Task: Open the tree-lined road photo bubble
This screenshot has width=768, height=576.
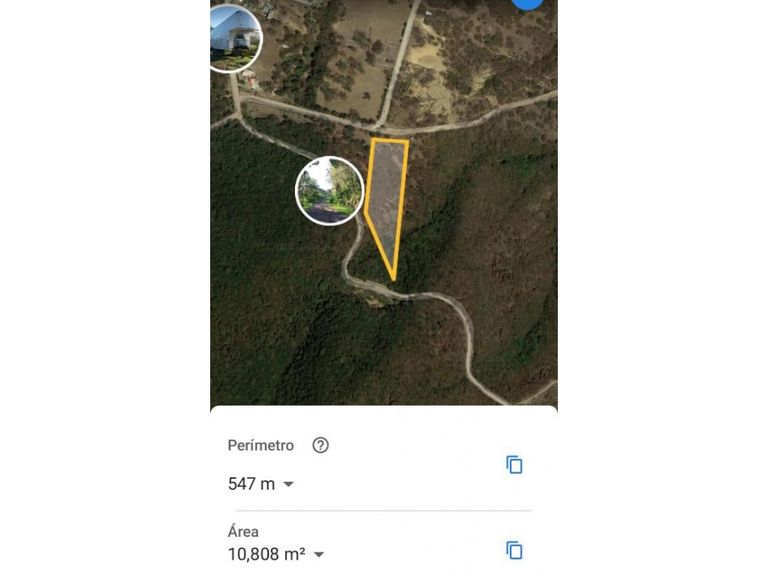Action: (330, 190)
